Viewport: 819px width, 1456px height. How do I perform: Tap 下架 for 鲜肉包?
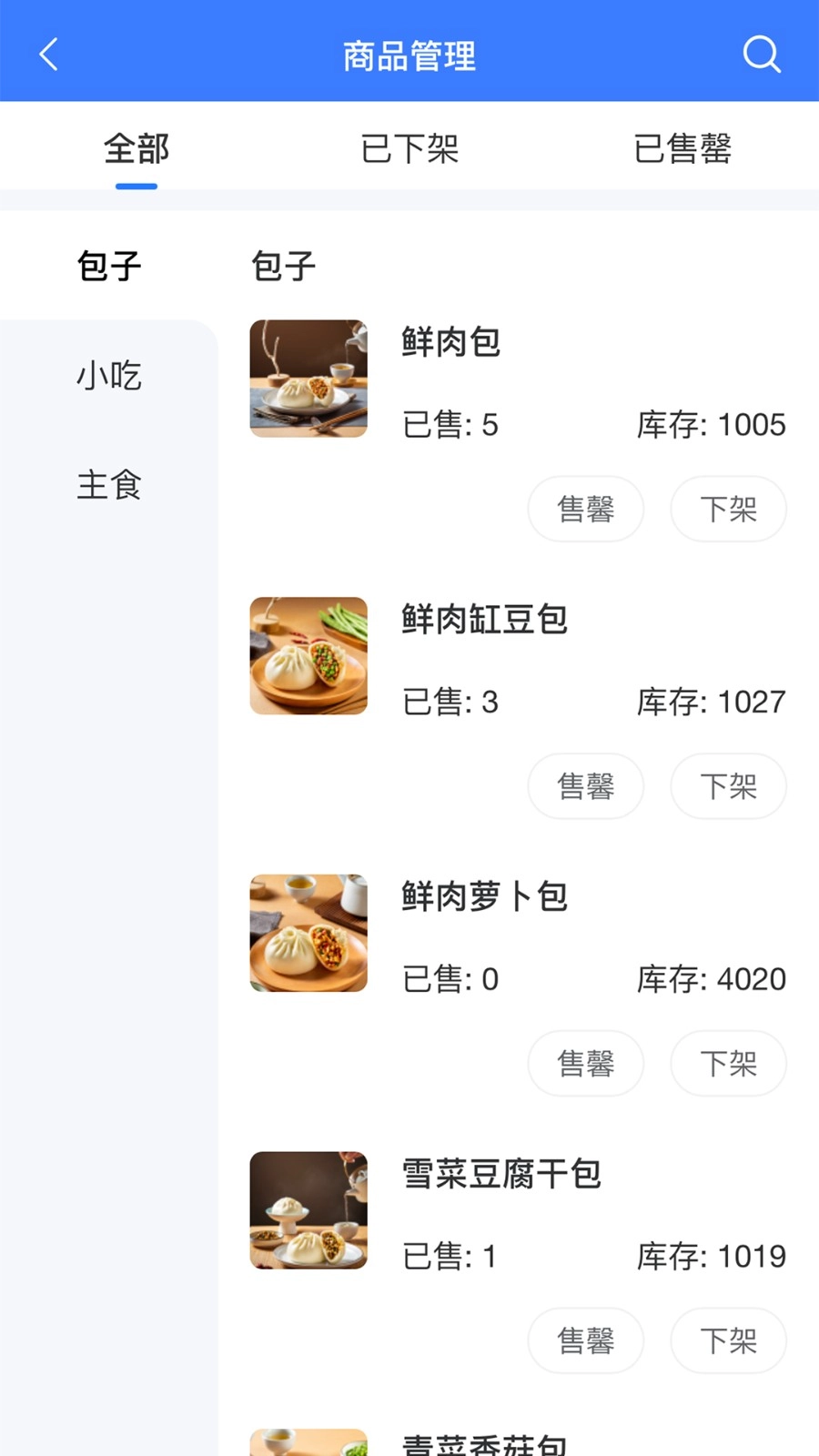tap(728, 509)
